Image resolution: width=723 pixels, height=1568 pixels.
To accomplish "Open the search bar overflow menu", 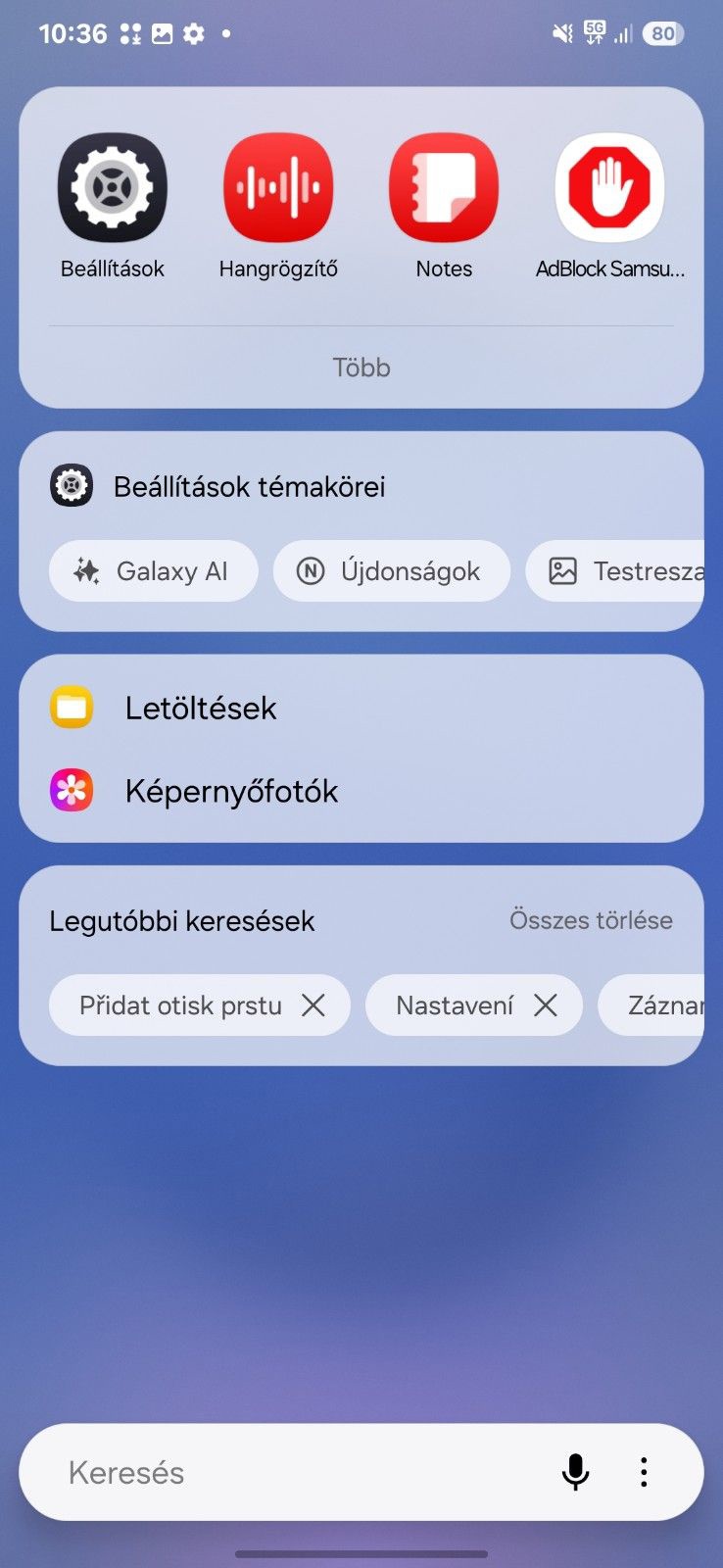I will pos(644,1472).
